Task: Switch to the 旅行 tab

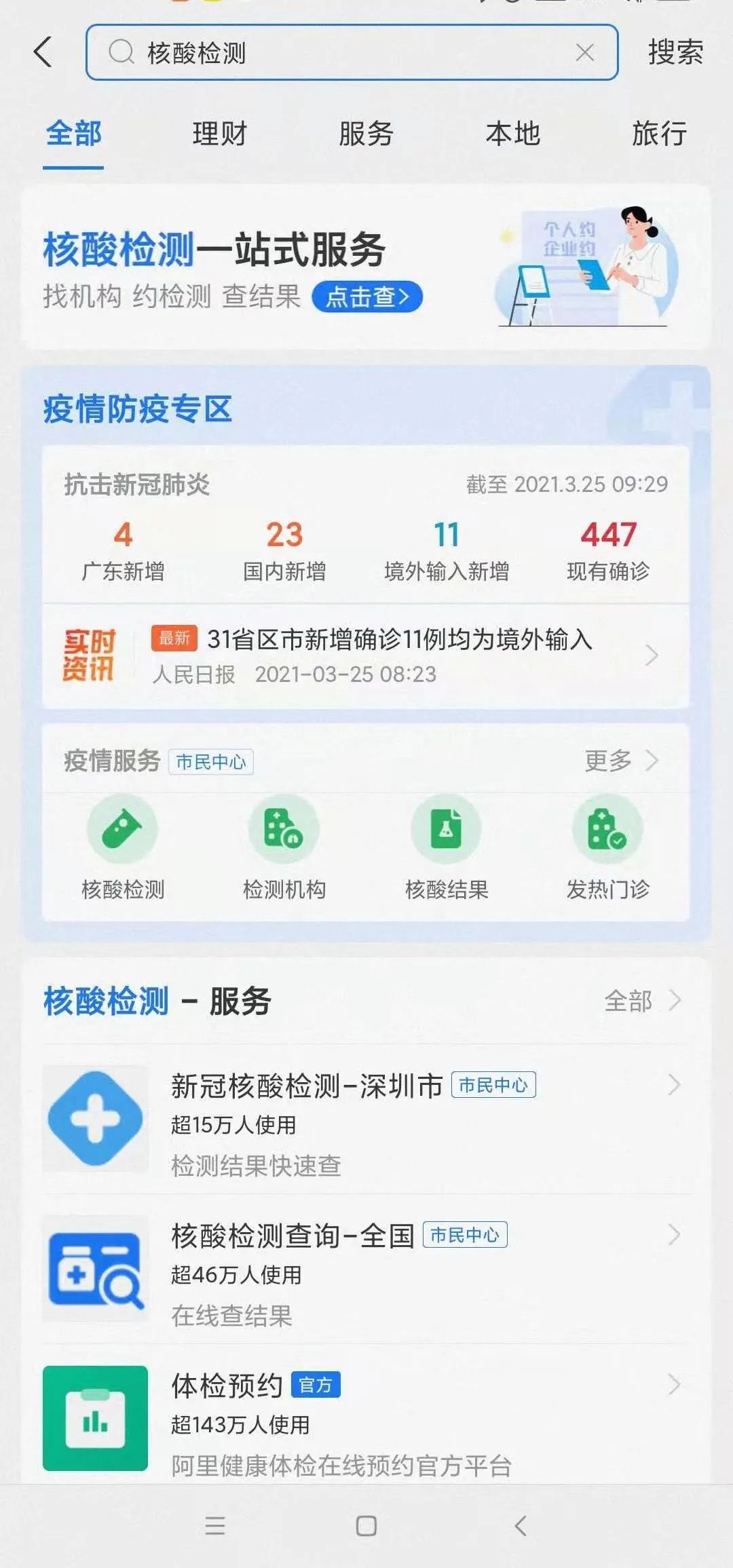Action: point(658,134)
